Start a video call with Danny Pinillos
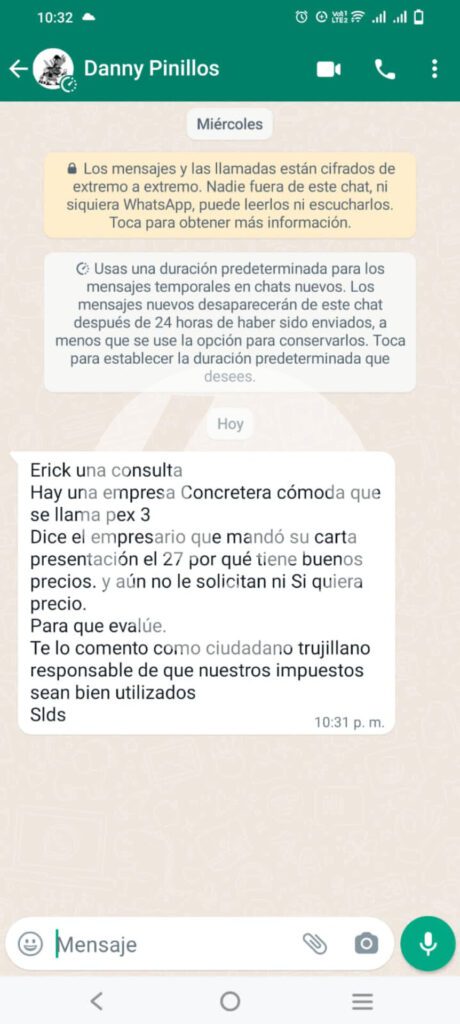 [329, 69]
